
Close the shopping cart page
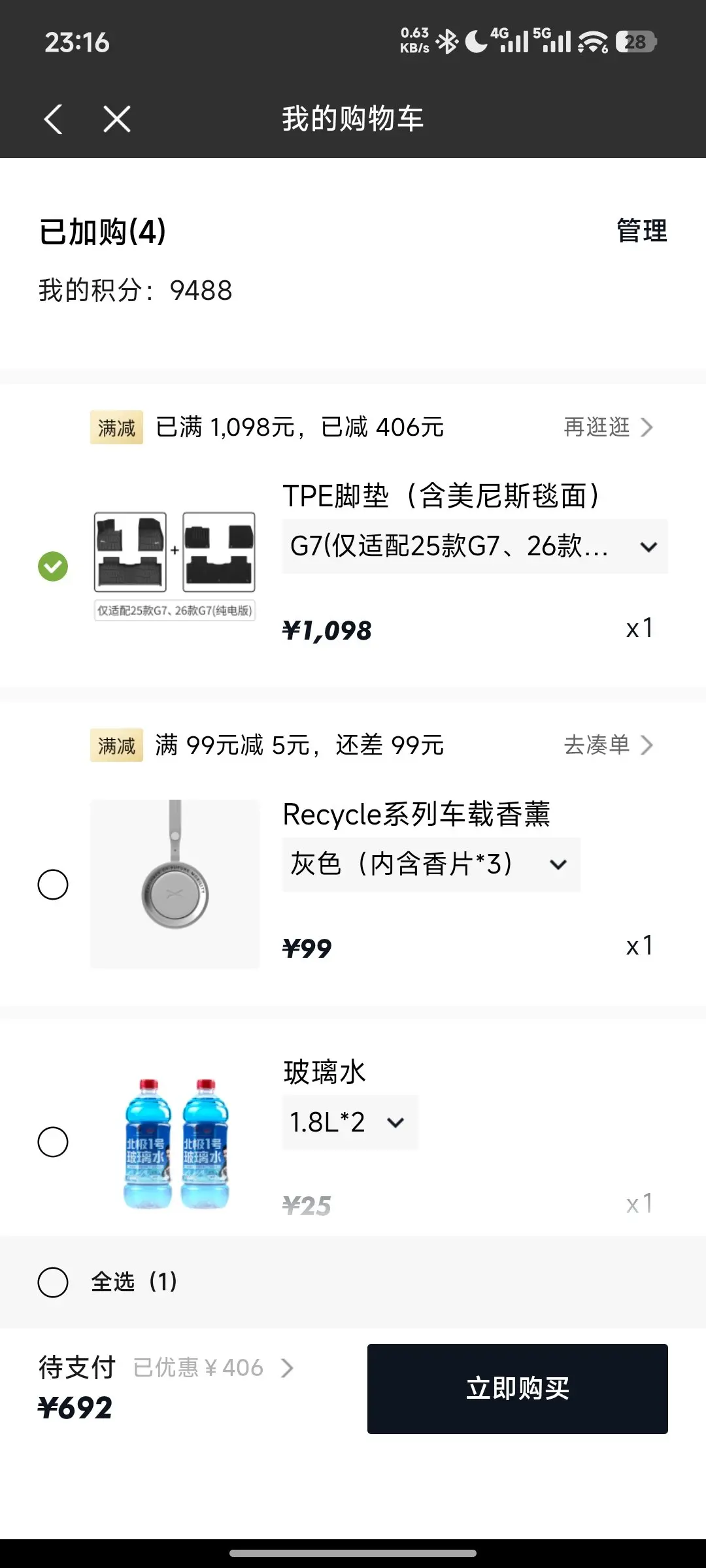click(x=117, y=120)
